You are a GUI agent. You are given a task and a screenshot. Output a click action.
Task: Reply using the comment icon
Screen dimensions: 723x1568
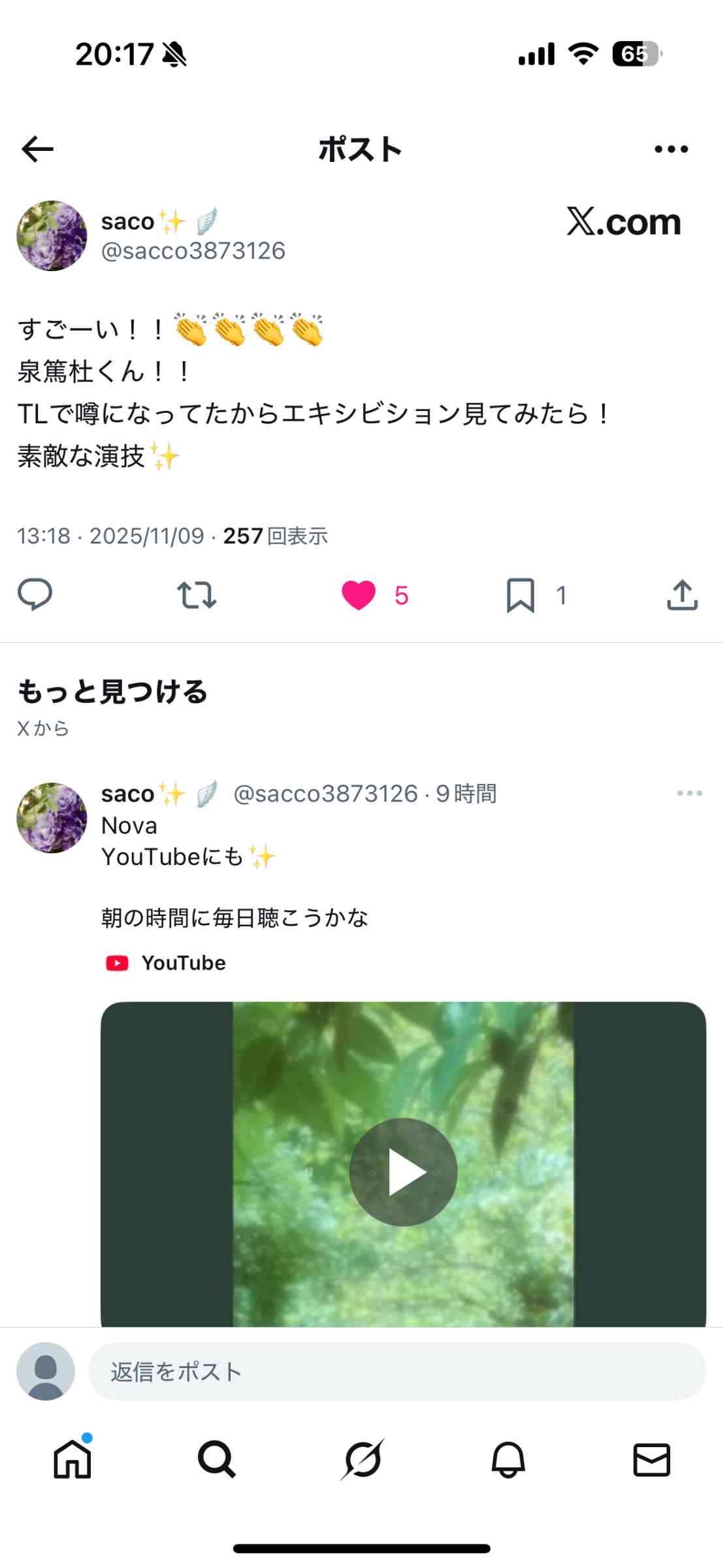(x=35, y=595)
